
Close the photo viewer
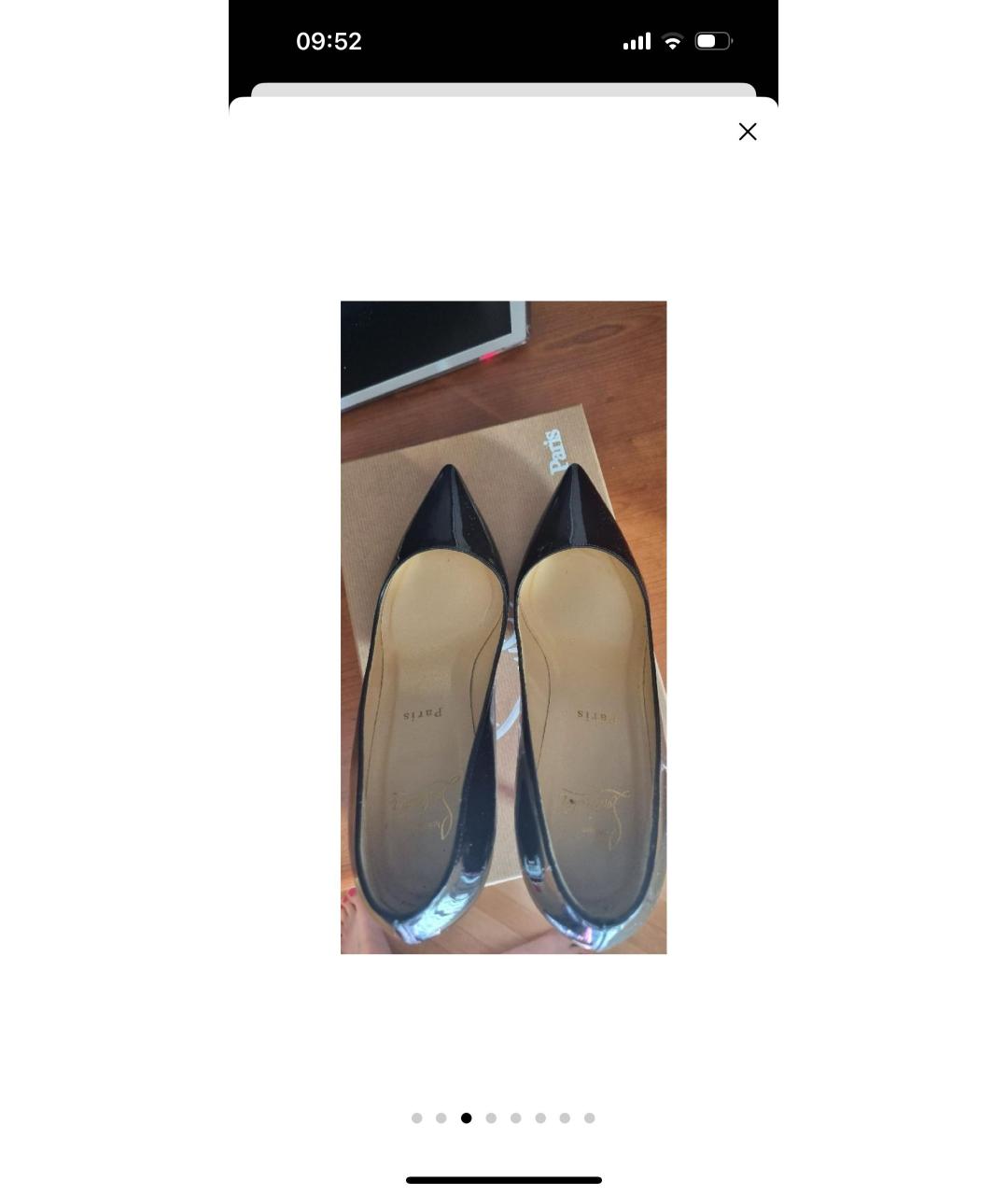(x=747, y=132)
